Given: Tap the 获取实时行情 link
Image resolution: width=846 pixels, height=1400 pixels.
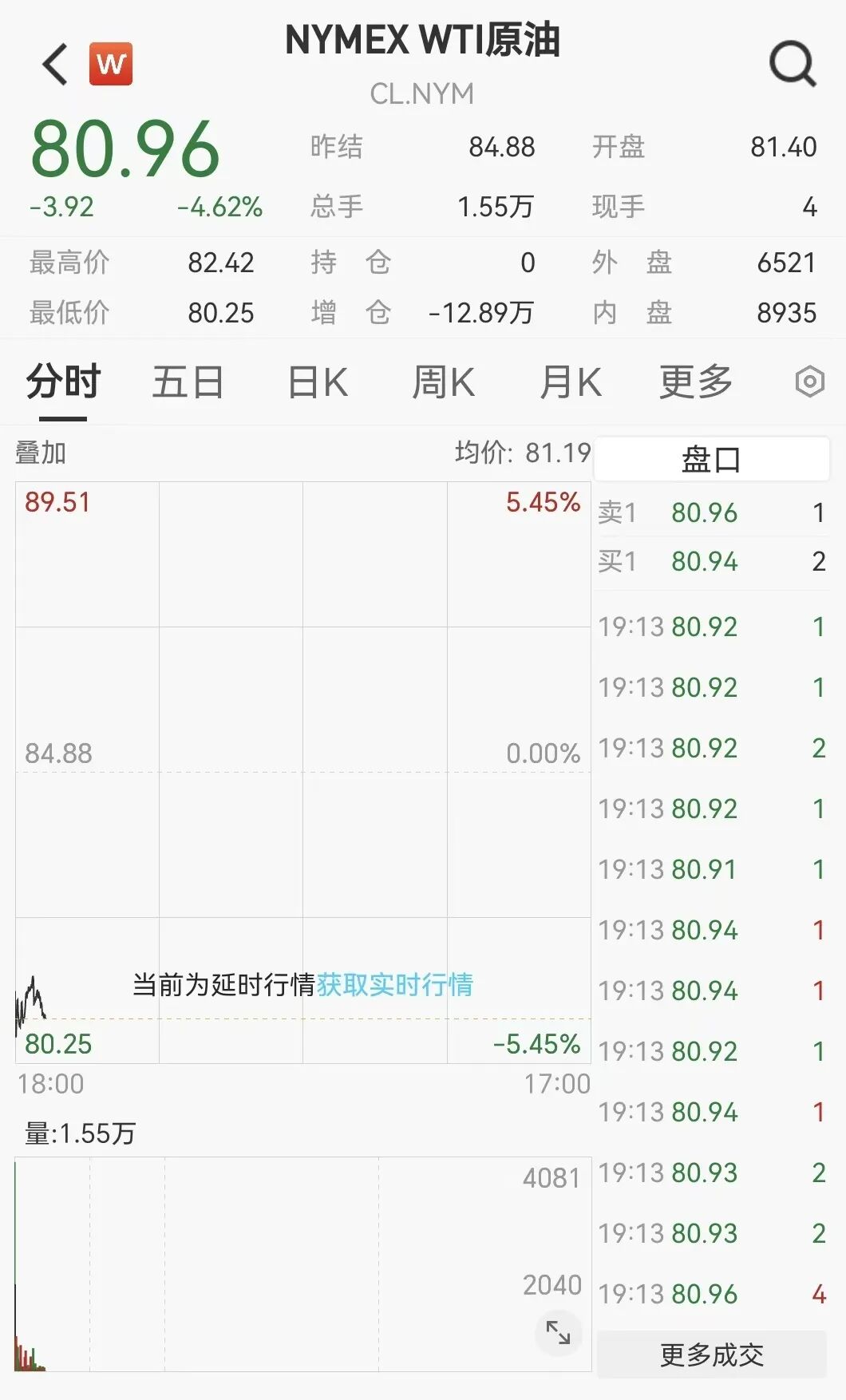Looking at the screenshot, I should pos(395,984).
